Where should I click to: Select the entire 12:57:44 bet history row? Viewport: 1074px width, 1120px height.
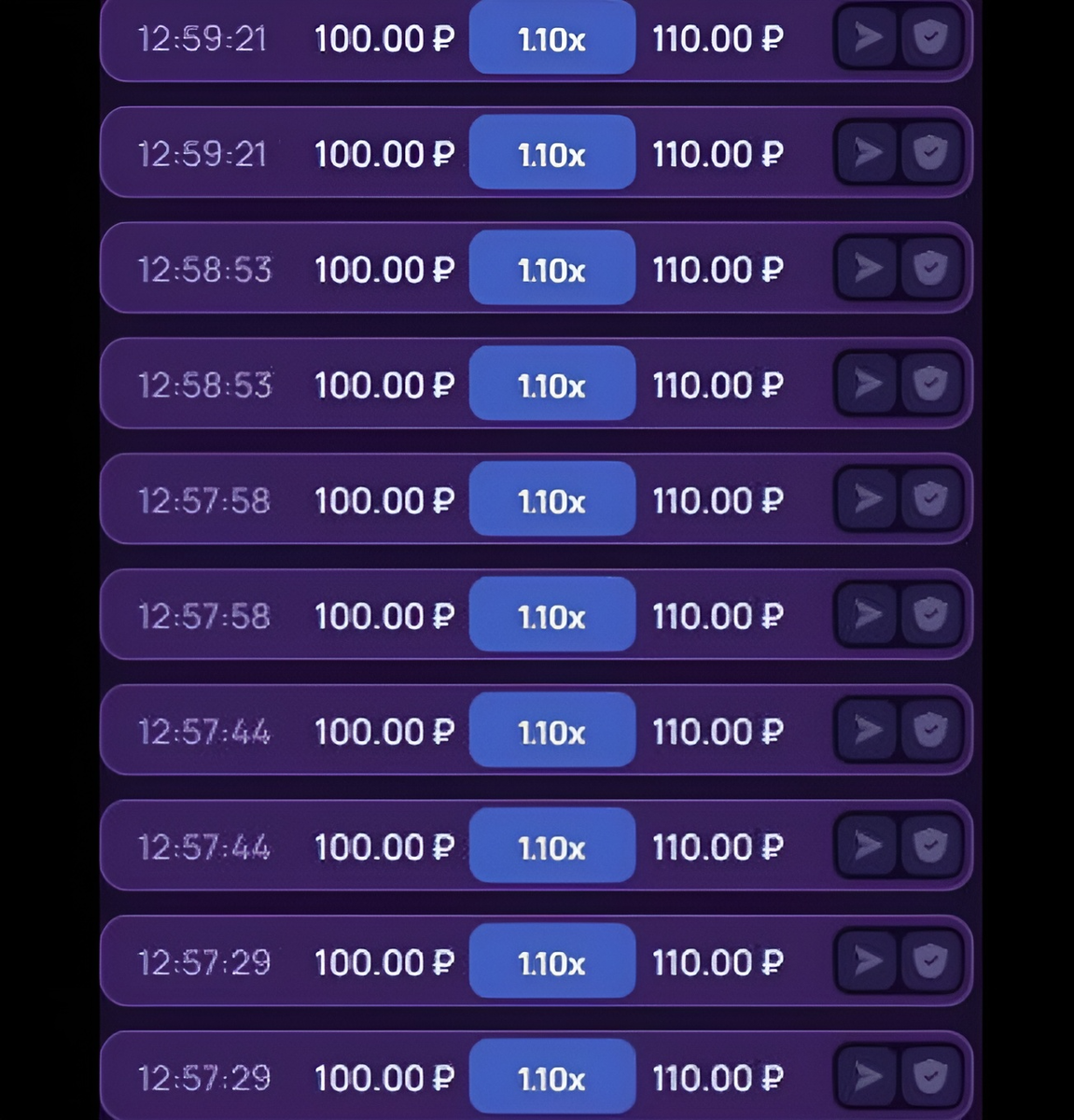537,731
